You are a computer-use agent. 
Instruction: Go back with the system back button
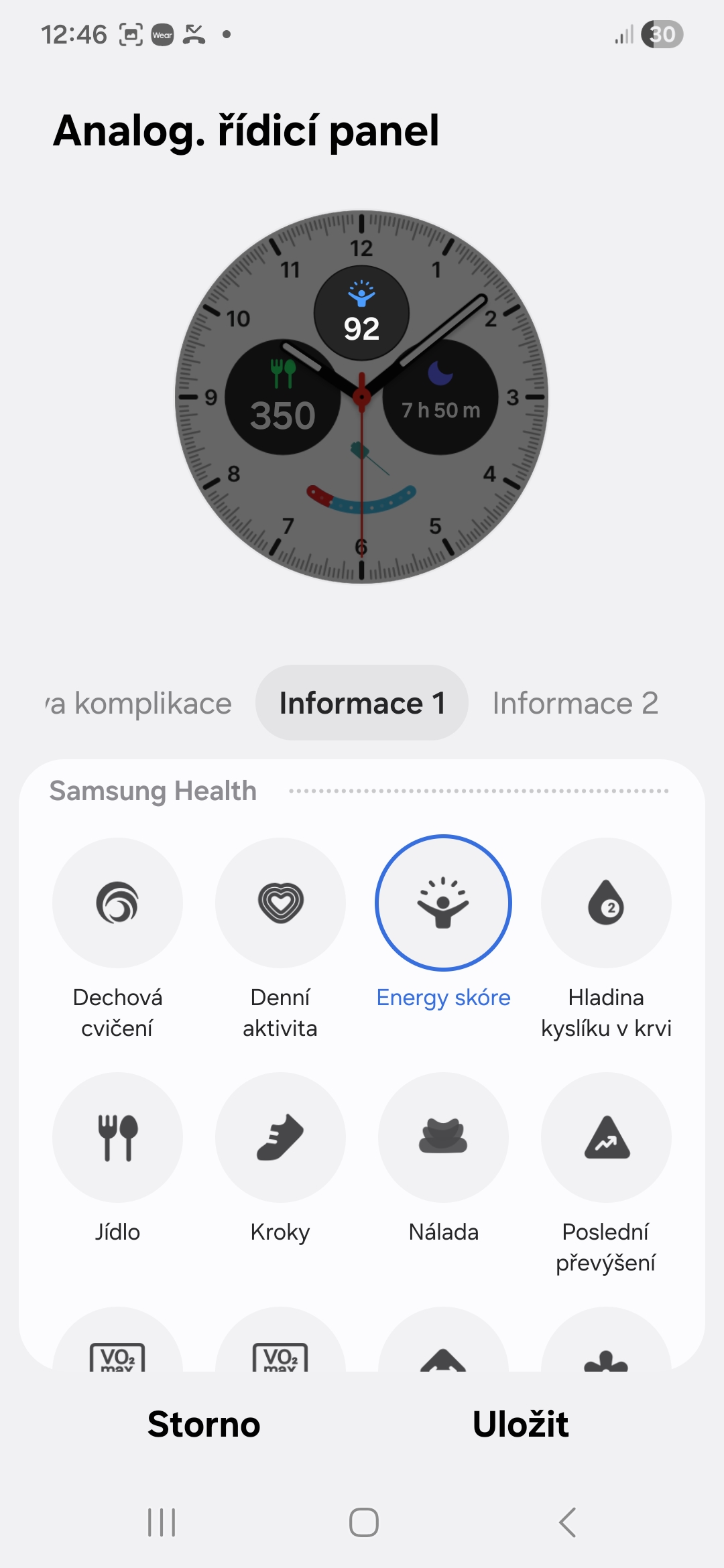point(567,1522)
